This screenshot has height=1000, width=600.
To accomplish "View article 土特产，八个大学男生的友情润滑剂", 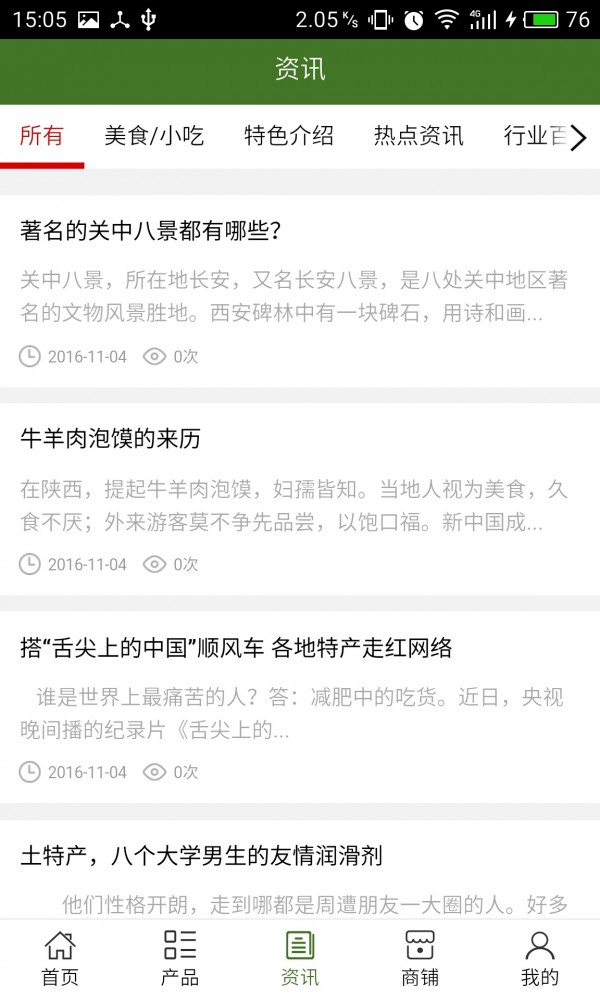I will click(x=201, y=856).
